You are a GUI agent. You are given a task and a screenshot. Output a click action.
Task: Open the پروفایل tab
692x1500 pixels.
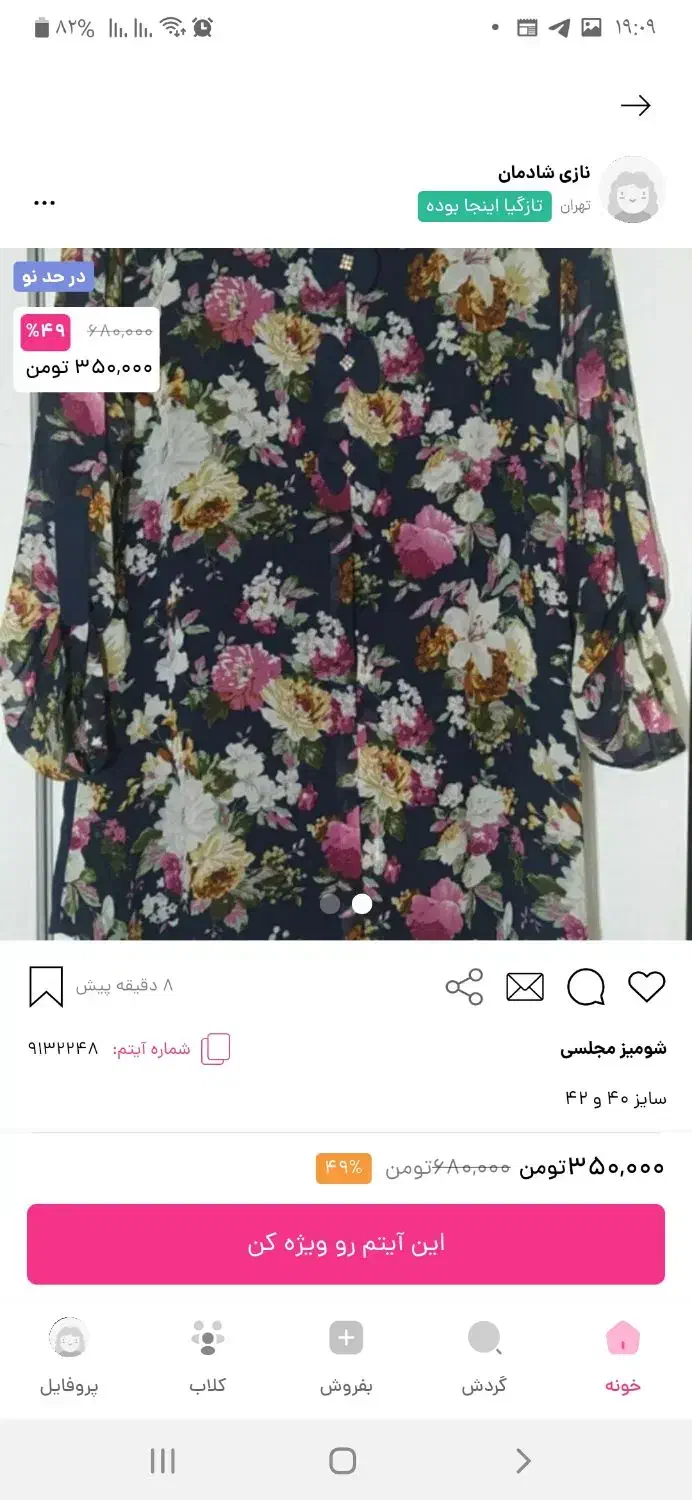pos(69,1356)
